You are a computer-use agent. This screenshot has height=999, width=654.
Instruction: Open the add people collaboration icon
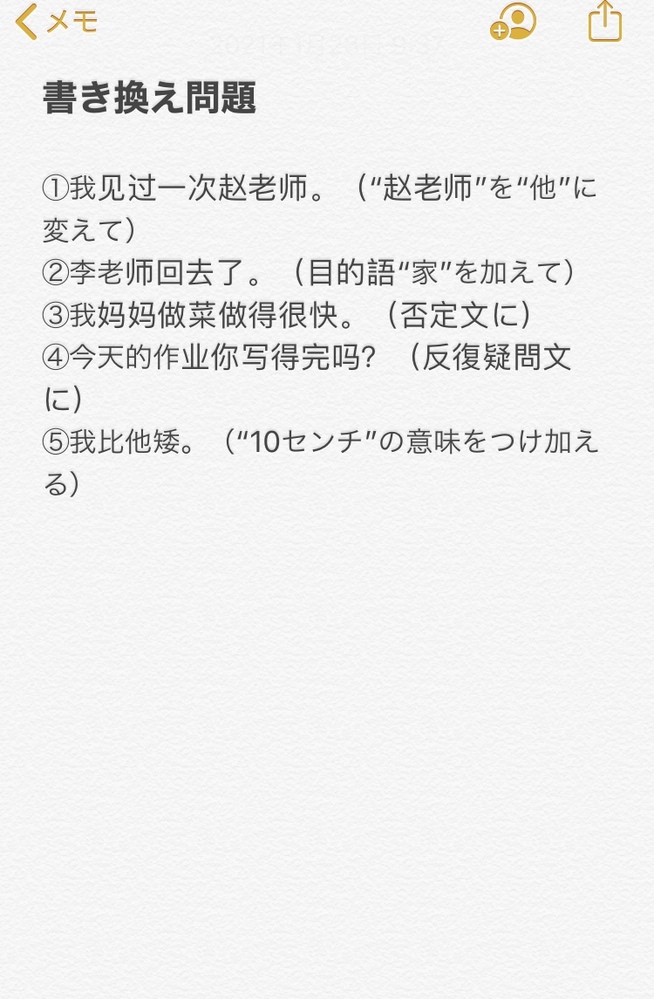point(513,22)
